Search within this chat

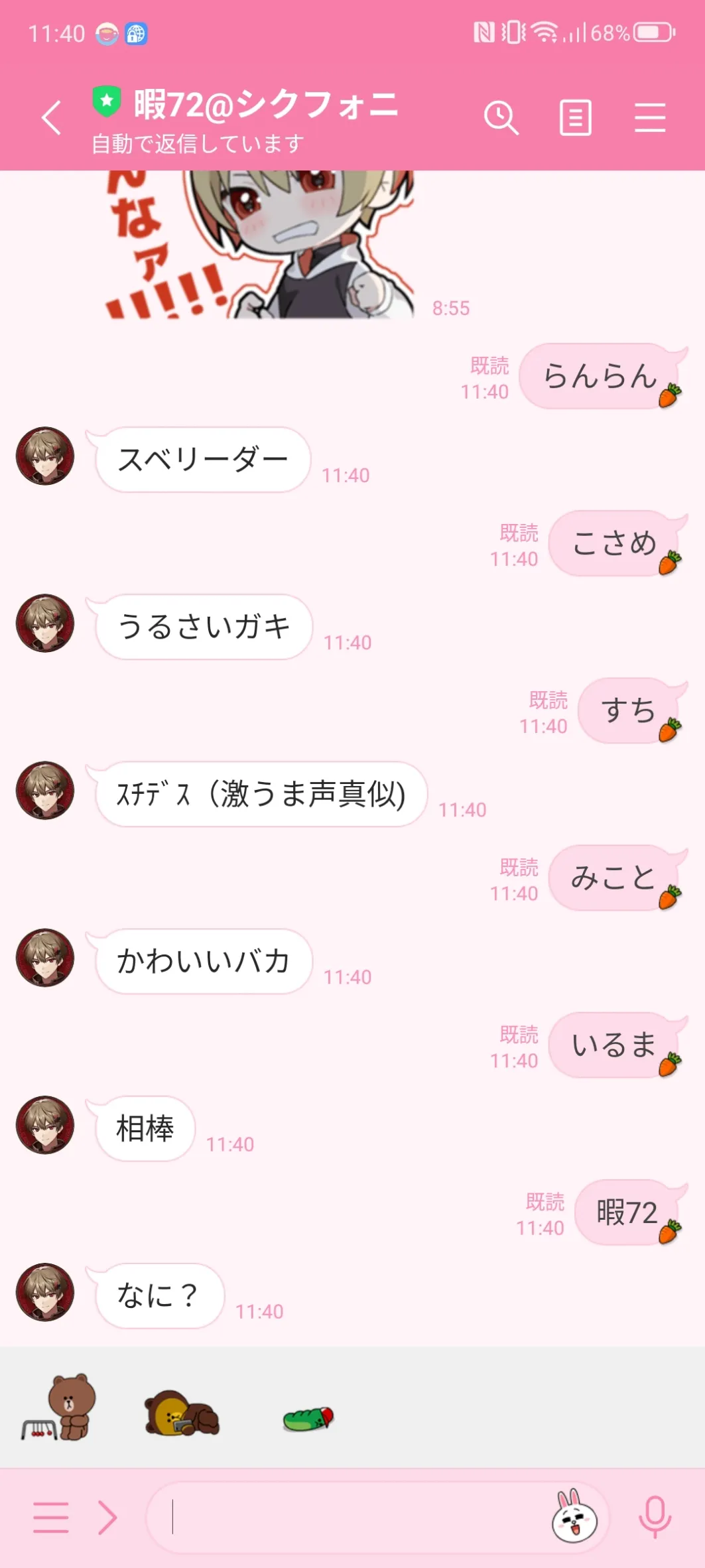[x=501, y=118]
